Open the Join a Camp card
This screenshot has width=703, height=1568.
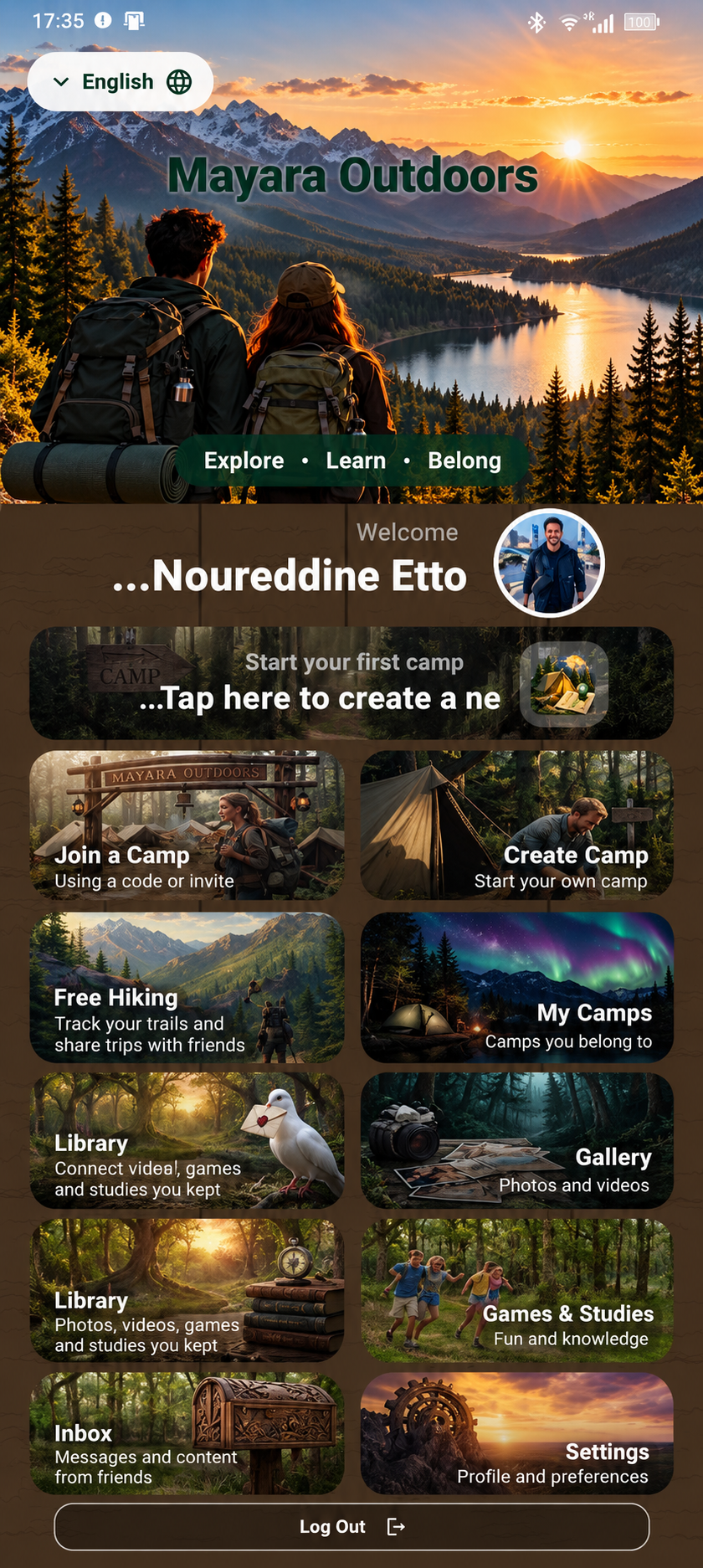[187, 825]
